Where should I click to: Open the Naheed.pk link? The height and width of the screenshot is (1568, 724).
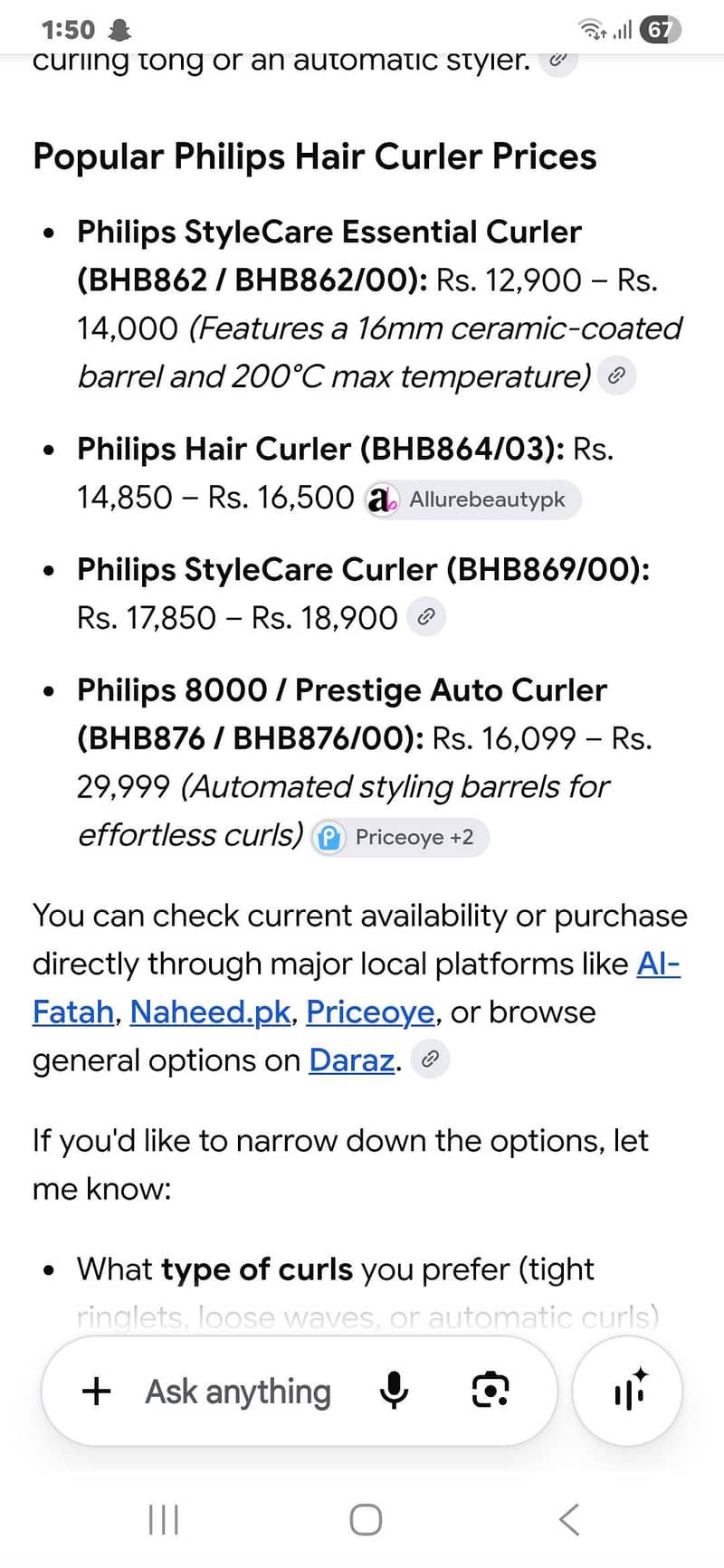[x=210, y=1012]
